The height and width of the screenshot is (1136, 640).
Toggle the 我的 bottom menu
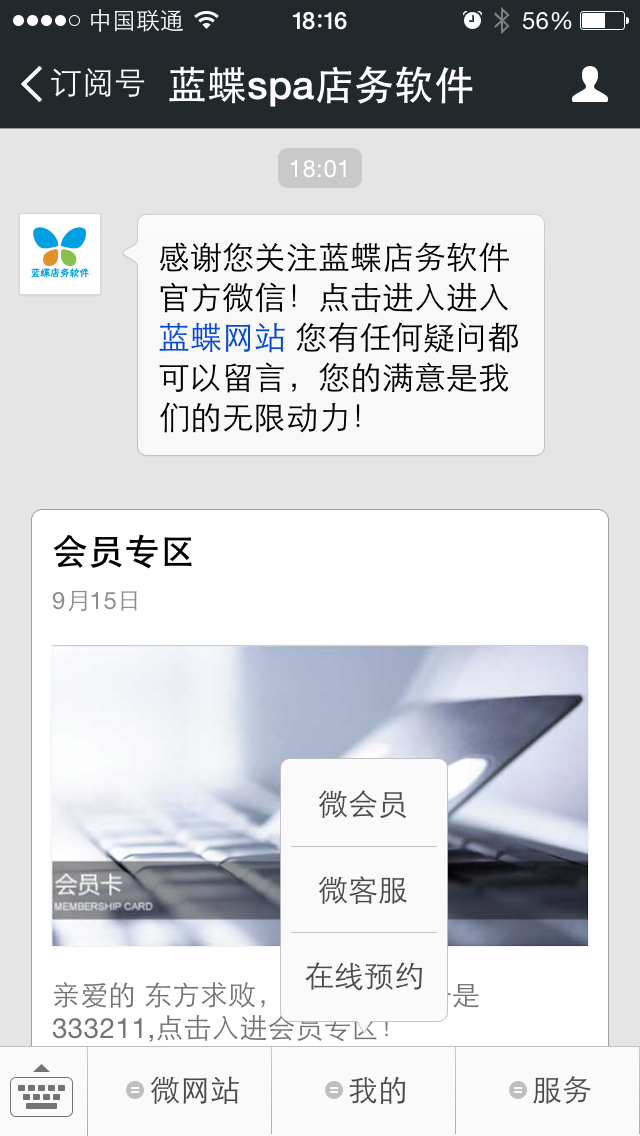pos(364,1091)
